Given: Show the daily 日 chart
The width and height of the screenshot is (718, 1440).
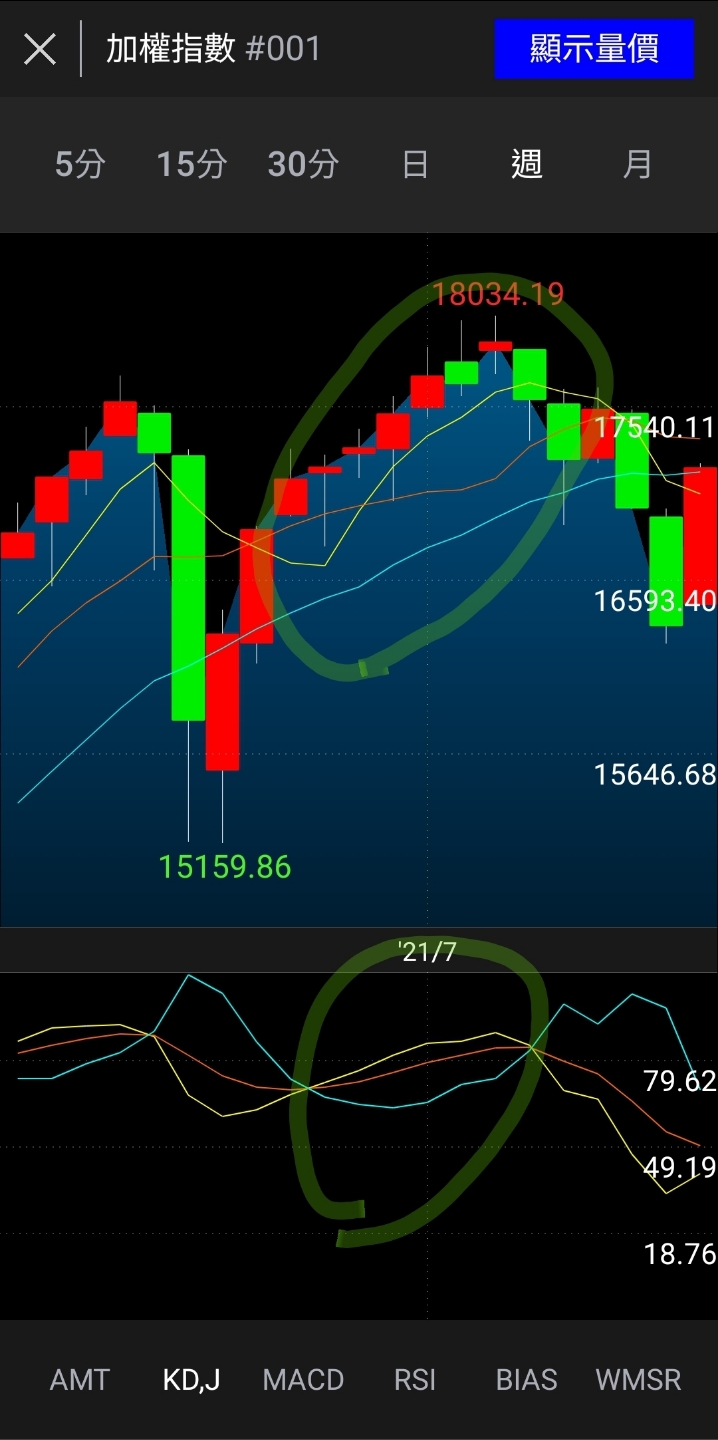Looking at the screenshot, I should pos(415,164).
